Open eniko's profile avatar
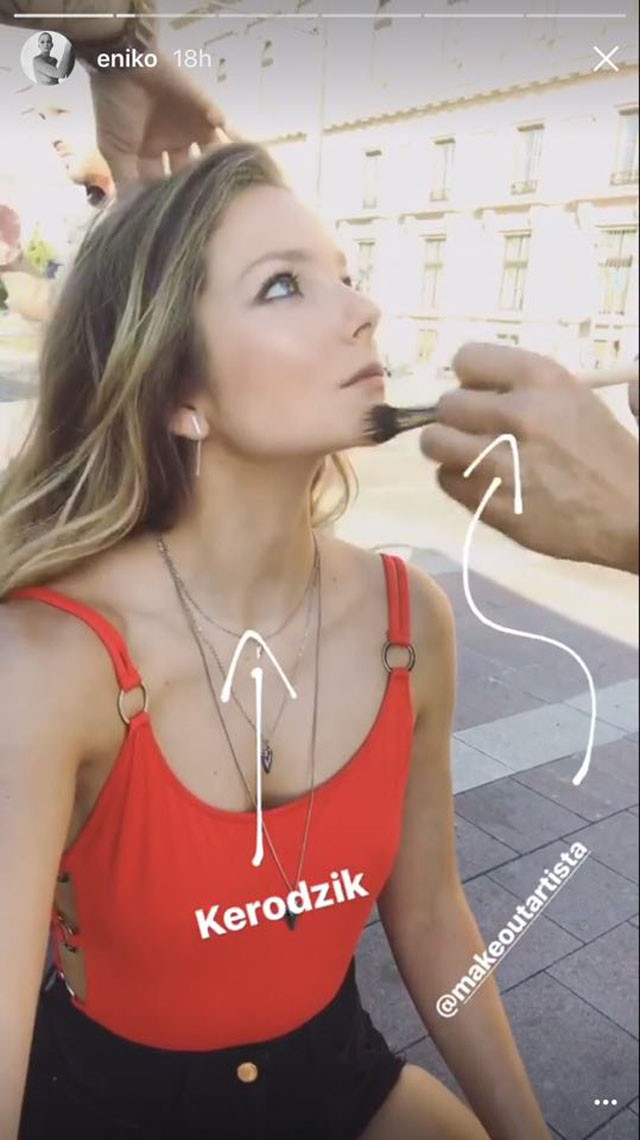The height and width of the screenshot is (1140, 640). point(47,58)
